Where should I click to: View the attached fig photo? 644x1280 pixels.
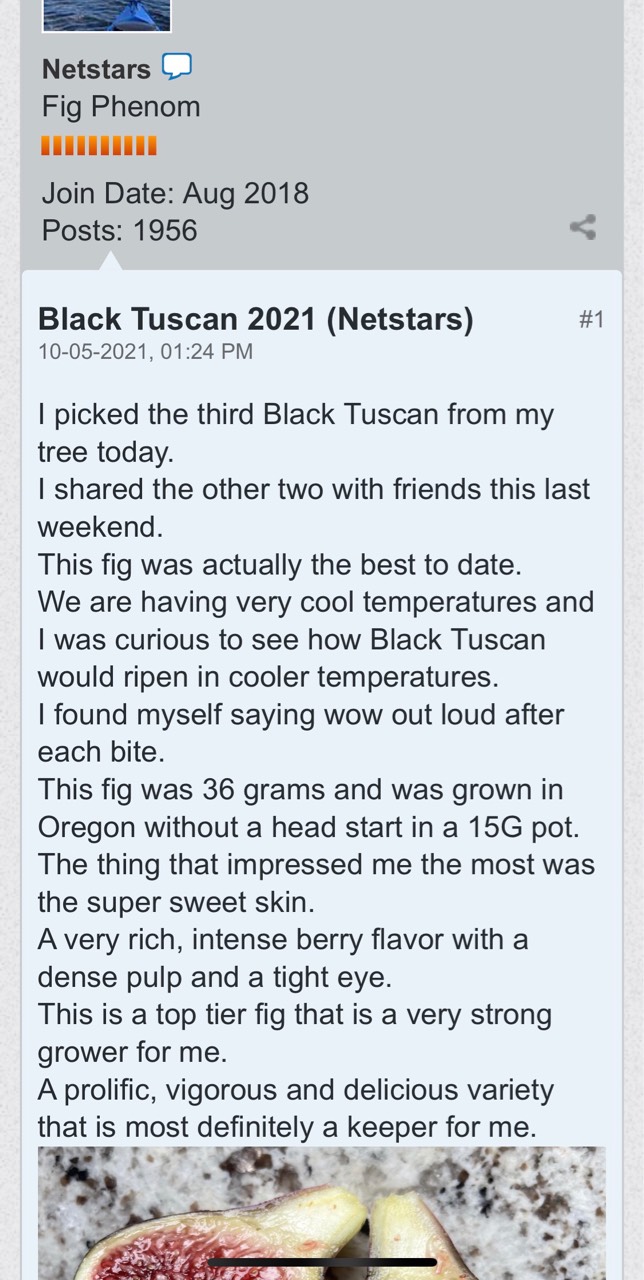[x=322, y=1213]
